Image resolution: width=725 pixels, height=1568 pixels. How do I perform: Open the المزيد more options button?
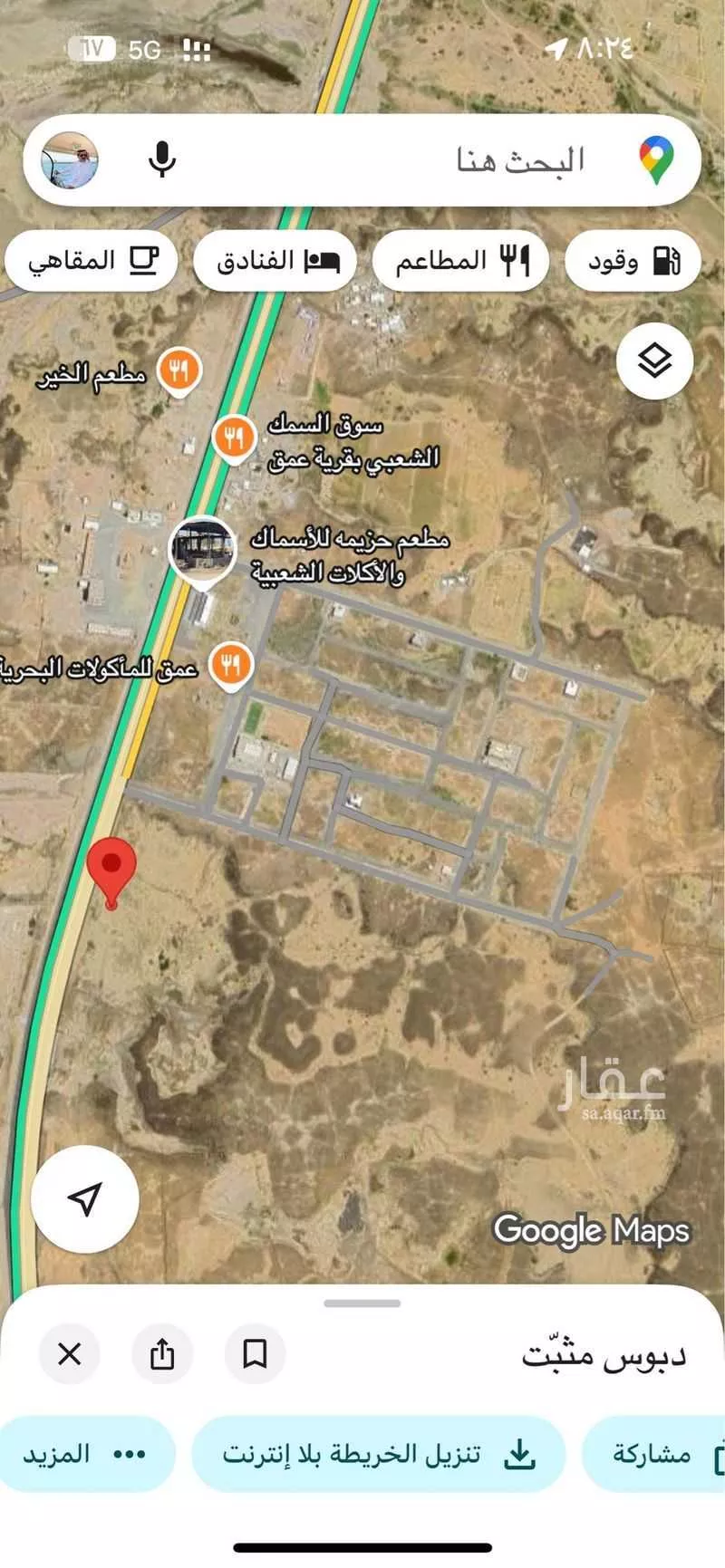tap(86, 1455)
